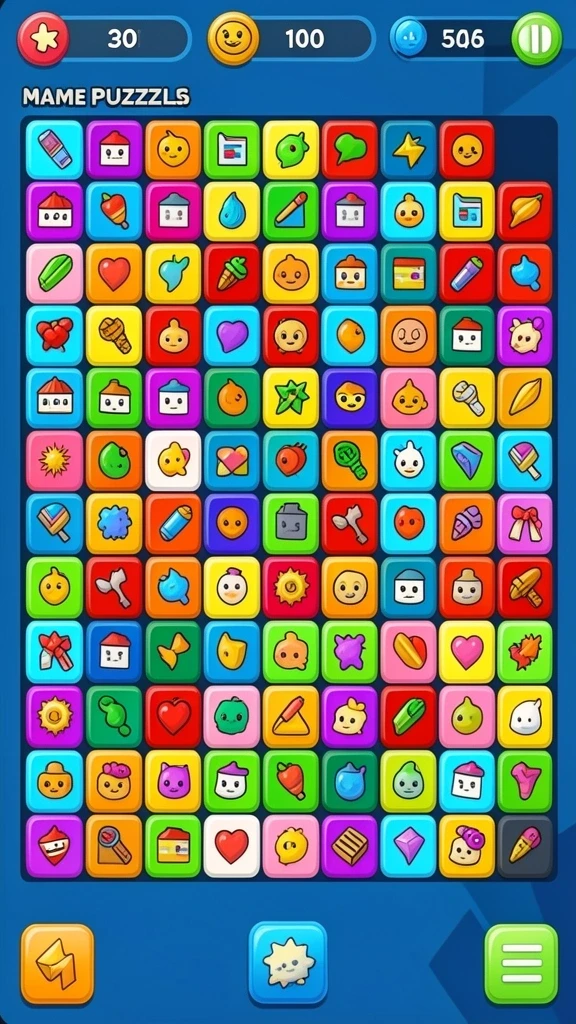
Task: Use the blue fluffy star booster button
Action: tap(288, 963)
